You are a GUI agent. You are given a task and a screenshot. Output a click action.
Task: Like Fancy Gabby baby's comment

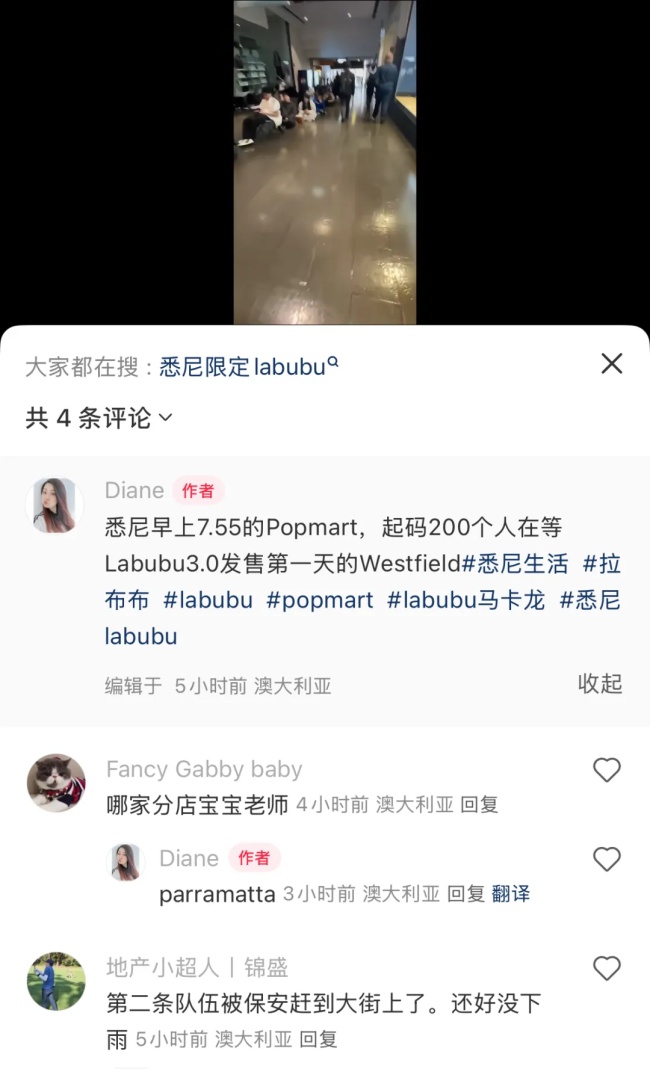point(607,770)
